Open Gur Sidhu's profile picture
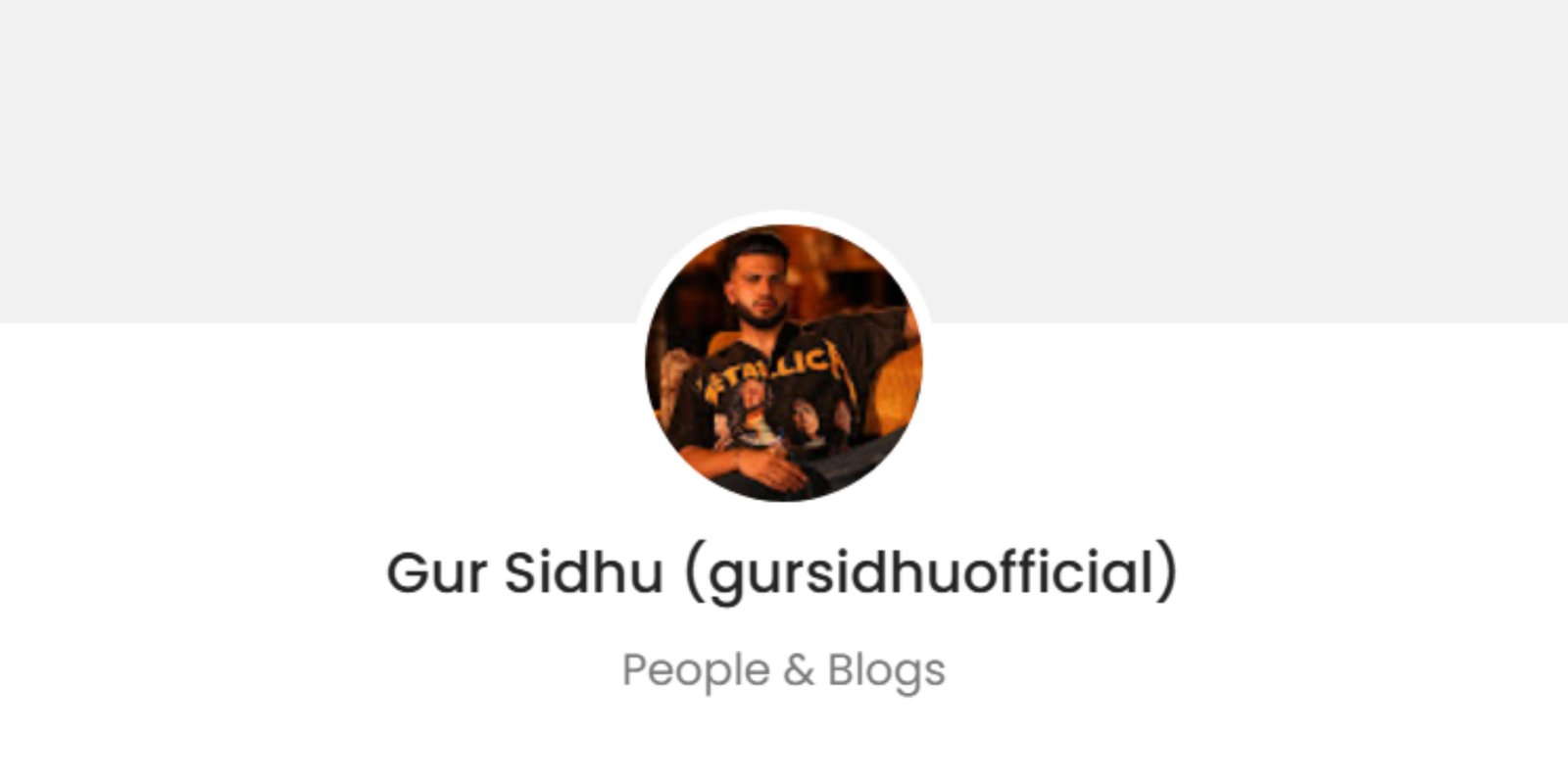The width and height of the screenshot is (1568, 784). (783, 363)
